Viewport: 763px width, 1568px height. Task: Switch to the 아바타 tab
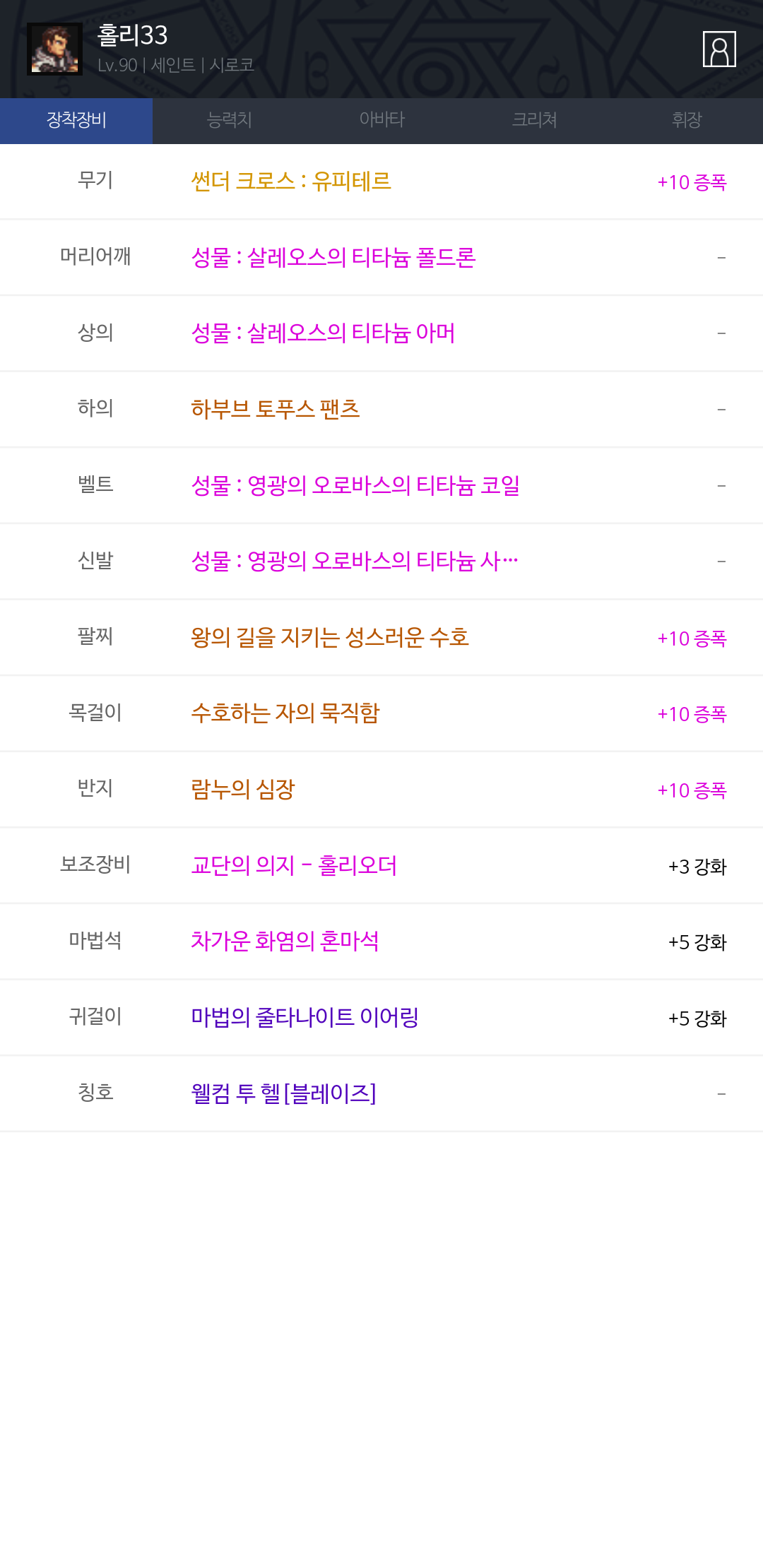tap(381, 120)
